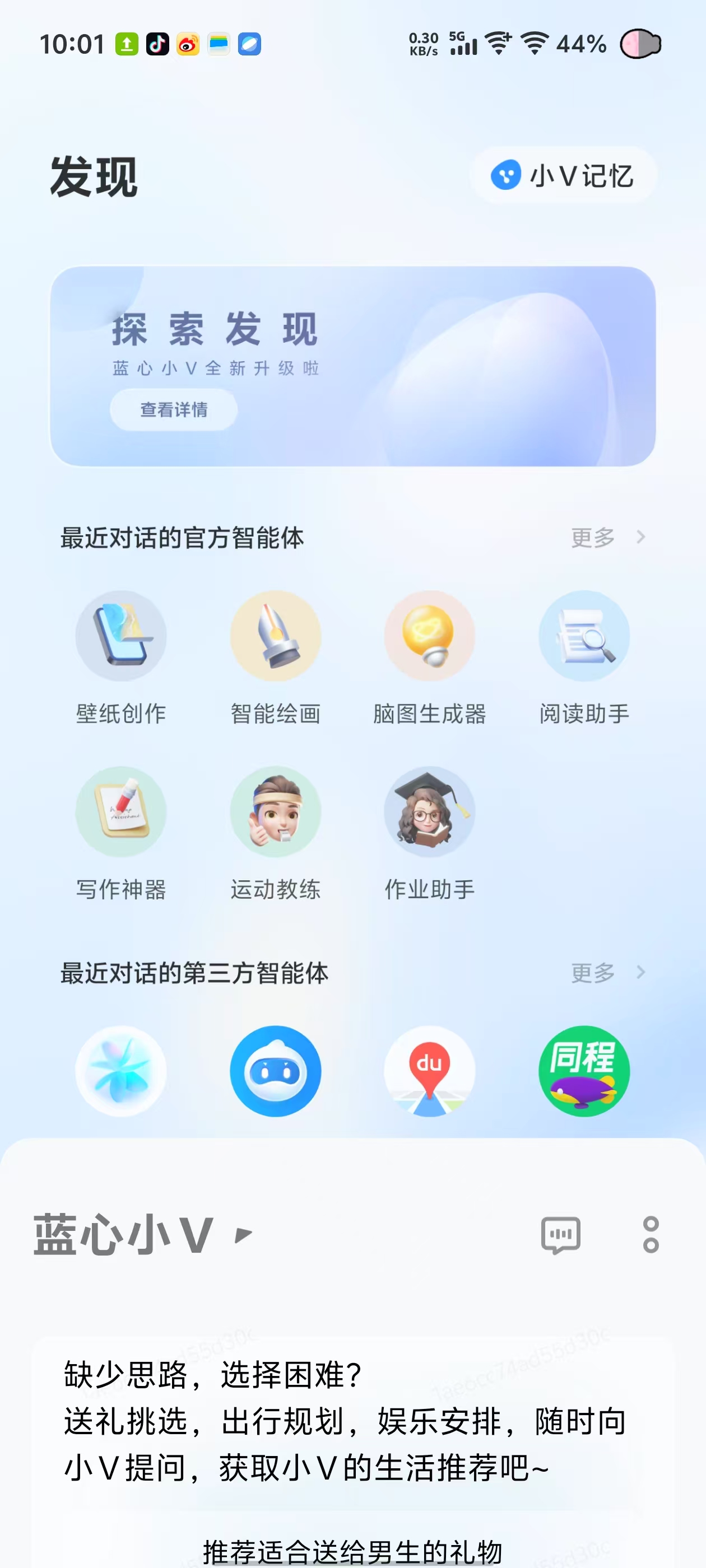This screenshot has height=1568, width=706.
Task: Open the blue robot third-party agent
Action: pos(275,1071)
